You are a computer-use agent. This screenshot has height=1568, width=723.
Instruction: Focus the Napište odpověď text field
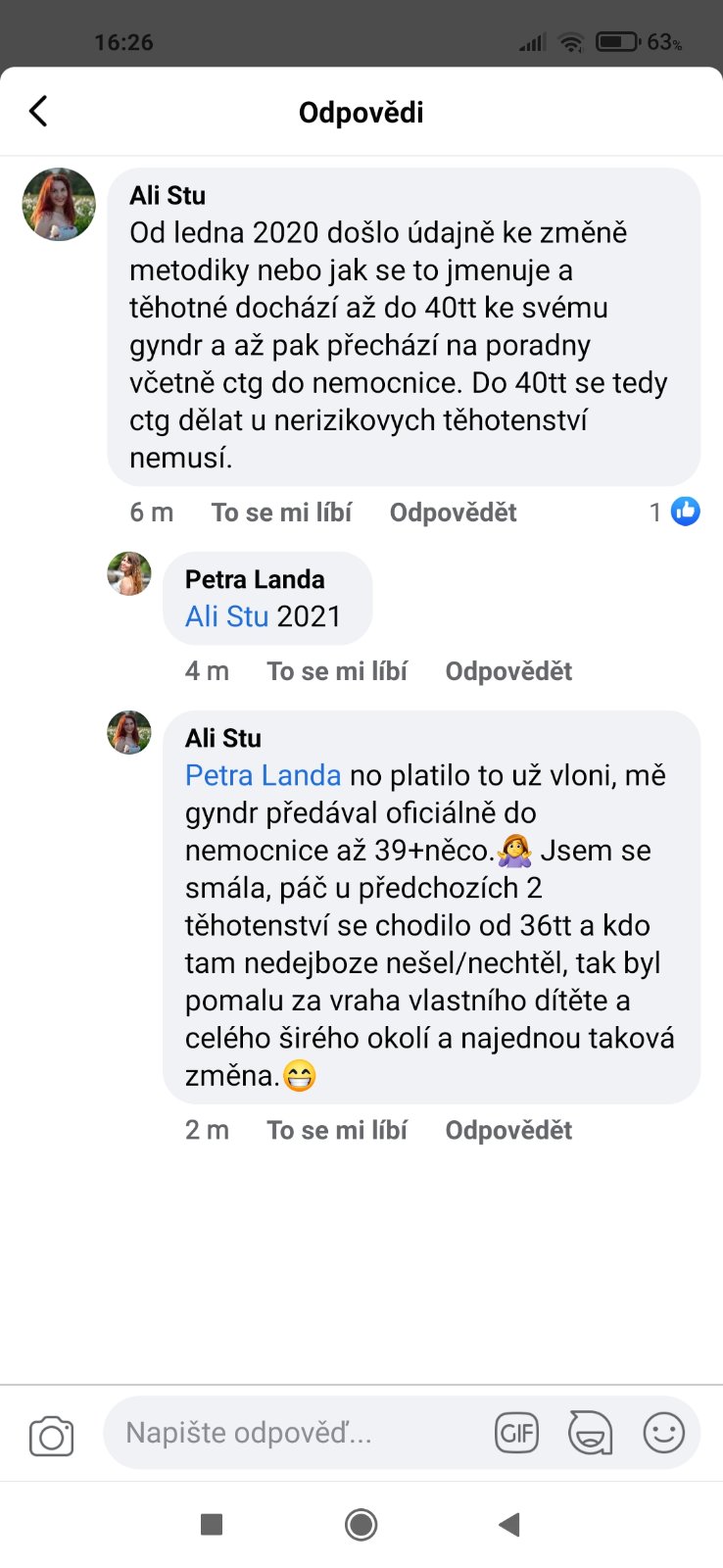pos(294,1433)
